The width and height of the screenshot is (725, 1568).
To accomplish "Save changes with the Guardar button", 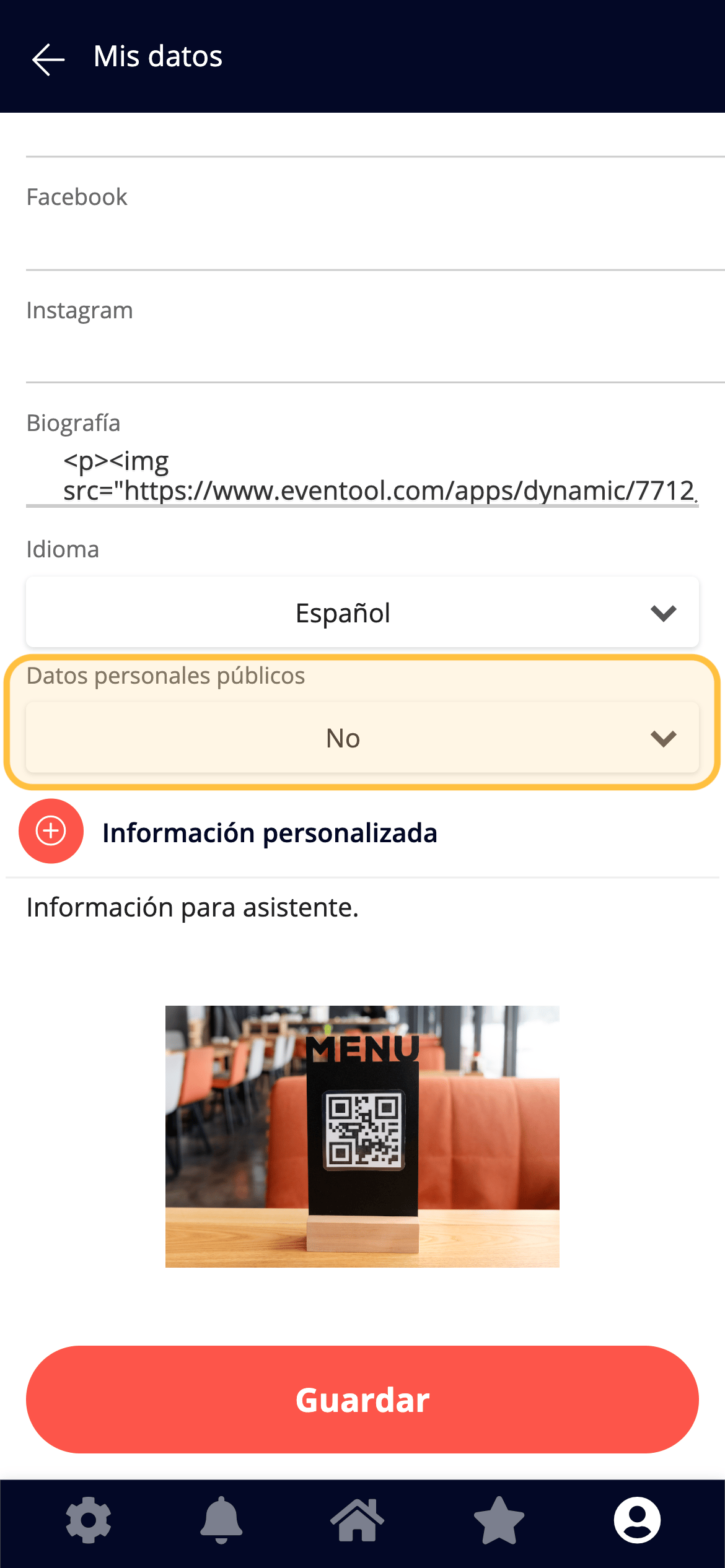I will 362,1400.
